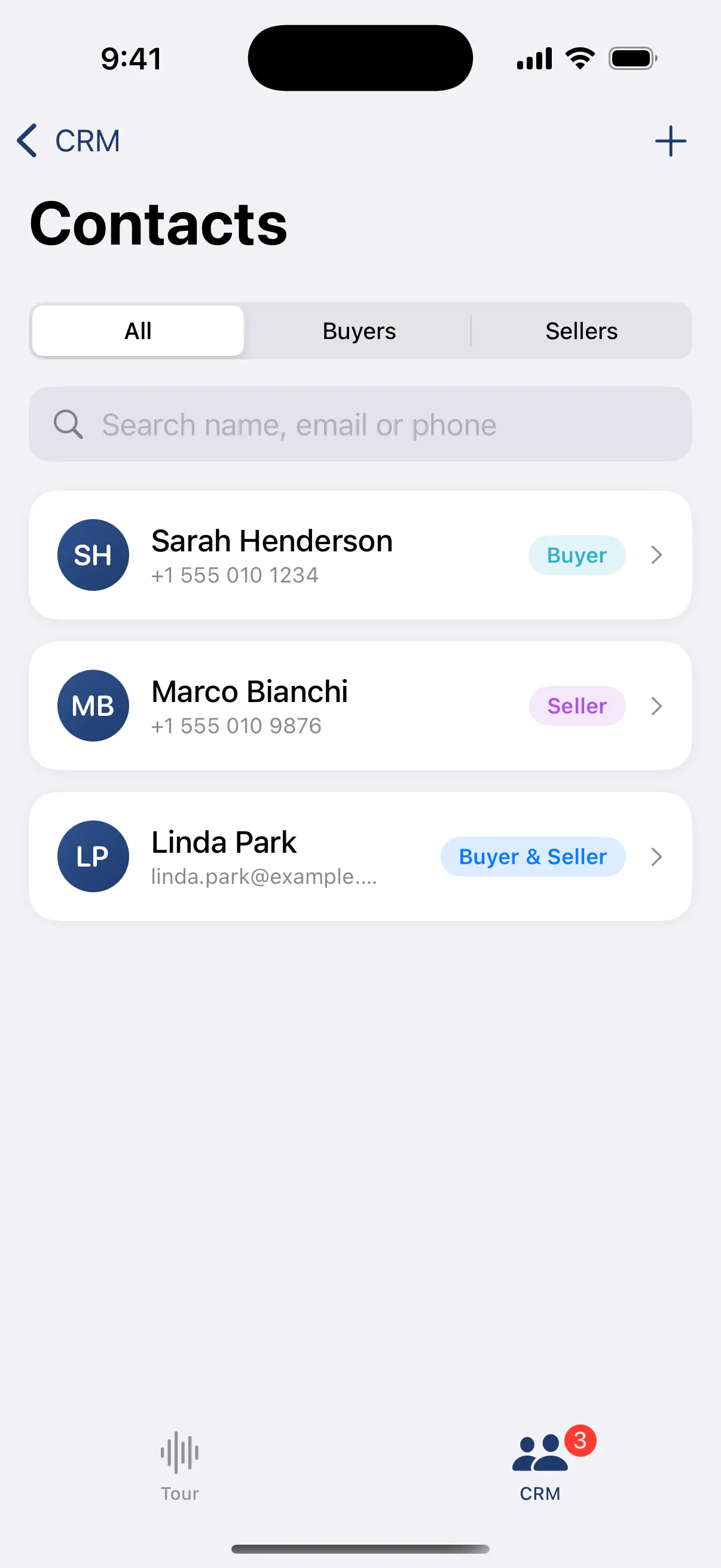This screenshot has width=721, height=1568.
Task: Go back to CRM
Action: 68,141
